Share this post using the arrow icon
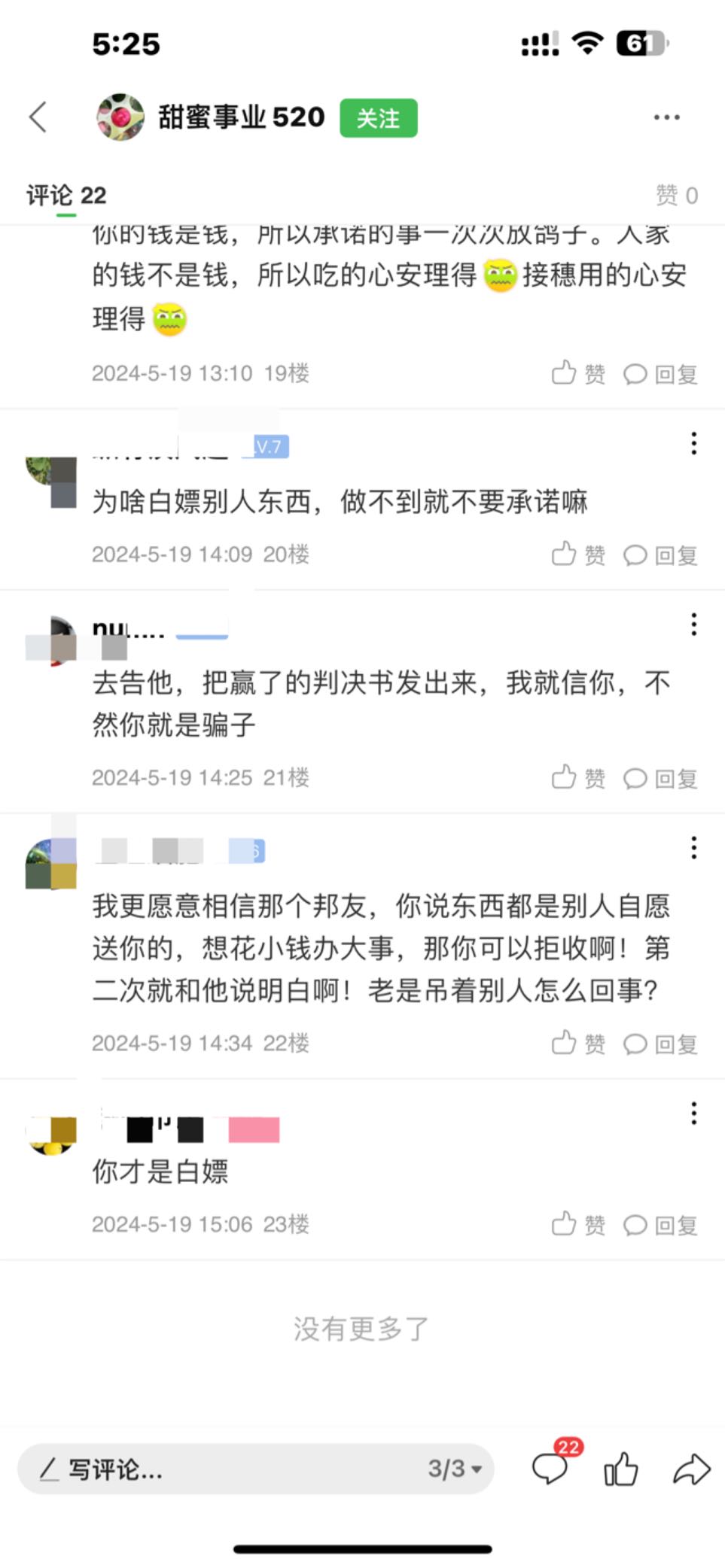Viewport: 725px width, 1568px height. [691, 1469]
